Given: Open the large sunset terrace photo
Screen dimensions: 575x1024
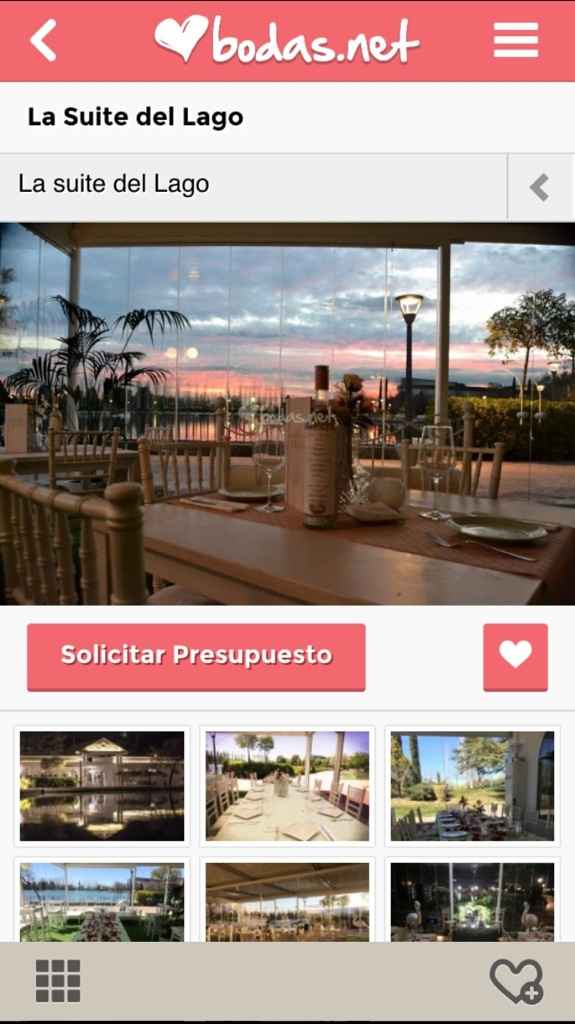Looking at the screenshot, I should coord(288,414).
